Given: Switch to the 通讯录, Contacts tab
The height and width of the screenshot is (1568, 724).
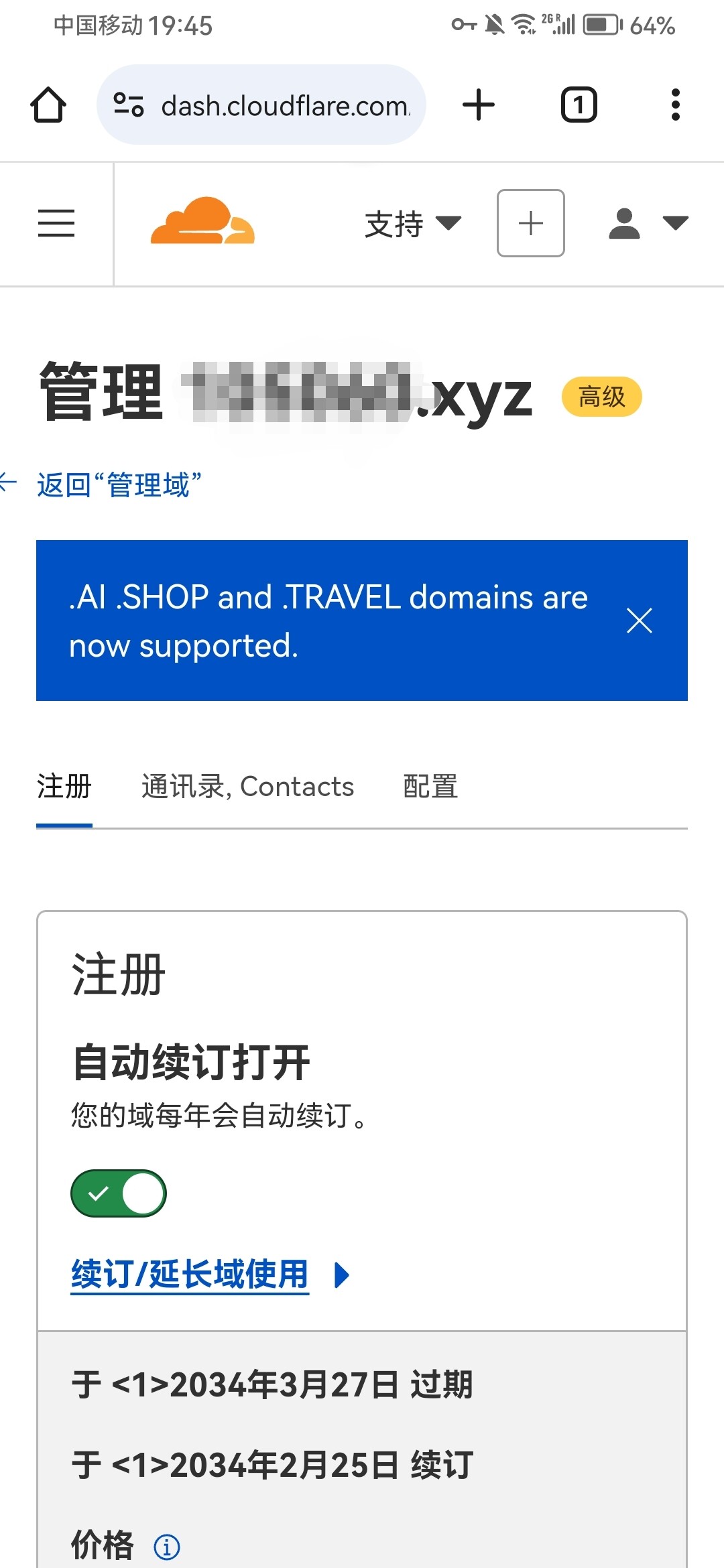Looking at the screenshot, I should click(x=247, y=787).
